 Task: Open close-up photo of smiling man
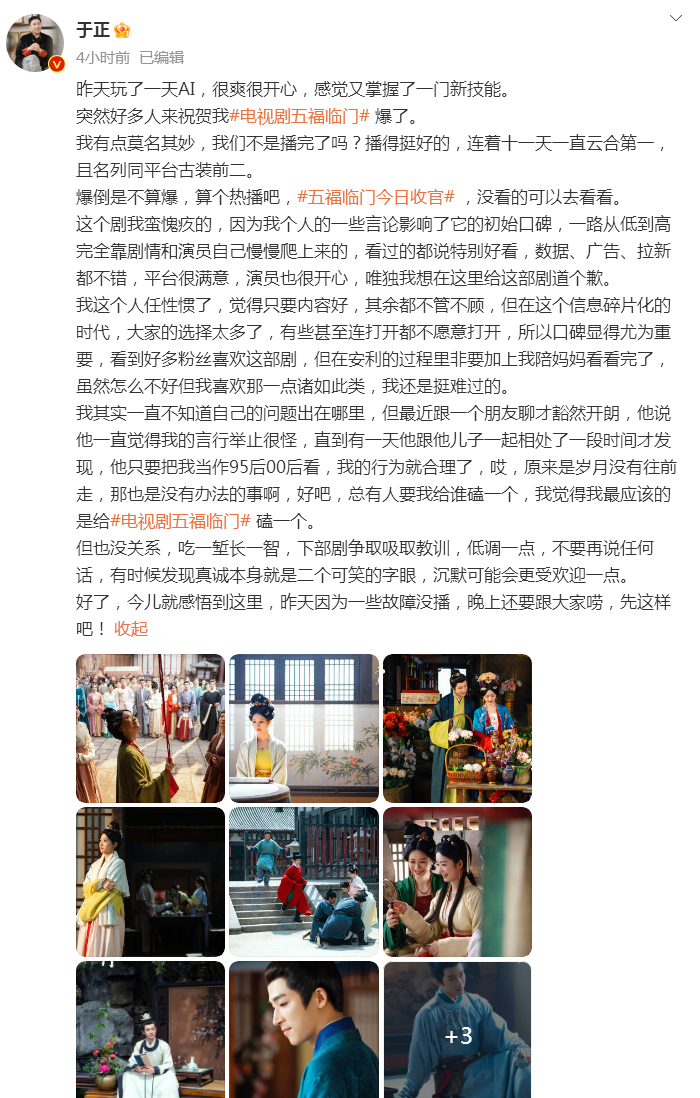coord(304,1030)
